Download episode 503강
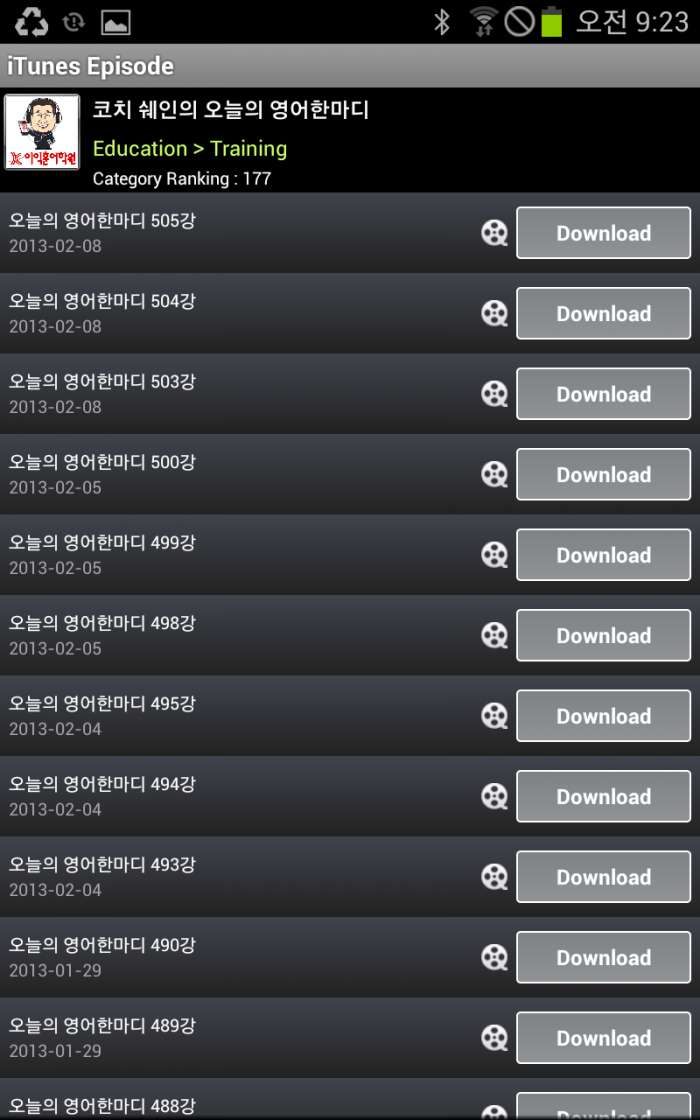 pos(603,394)
